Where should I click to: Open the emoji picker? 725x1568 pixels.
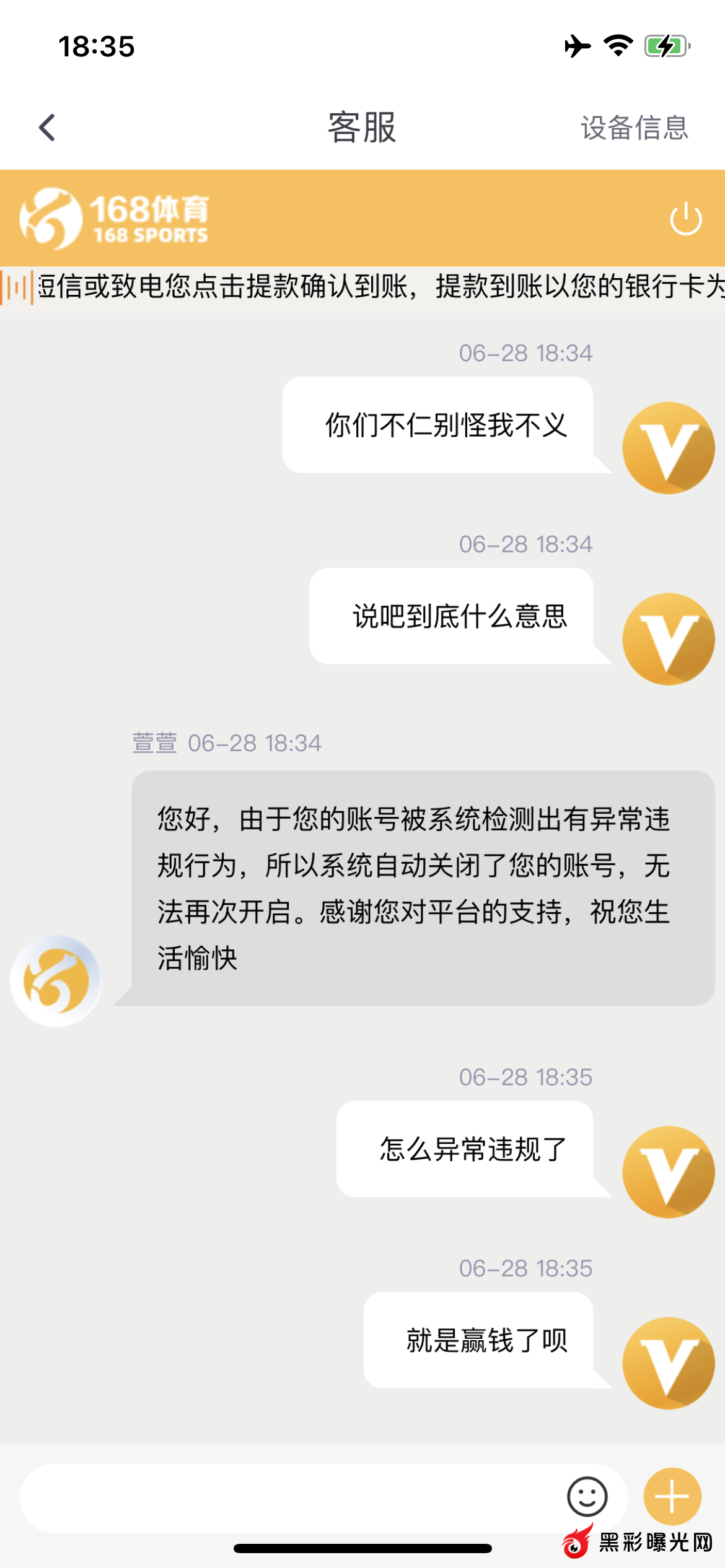pyautogui.click(x=587, y=1497)
